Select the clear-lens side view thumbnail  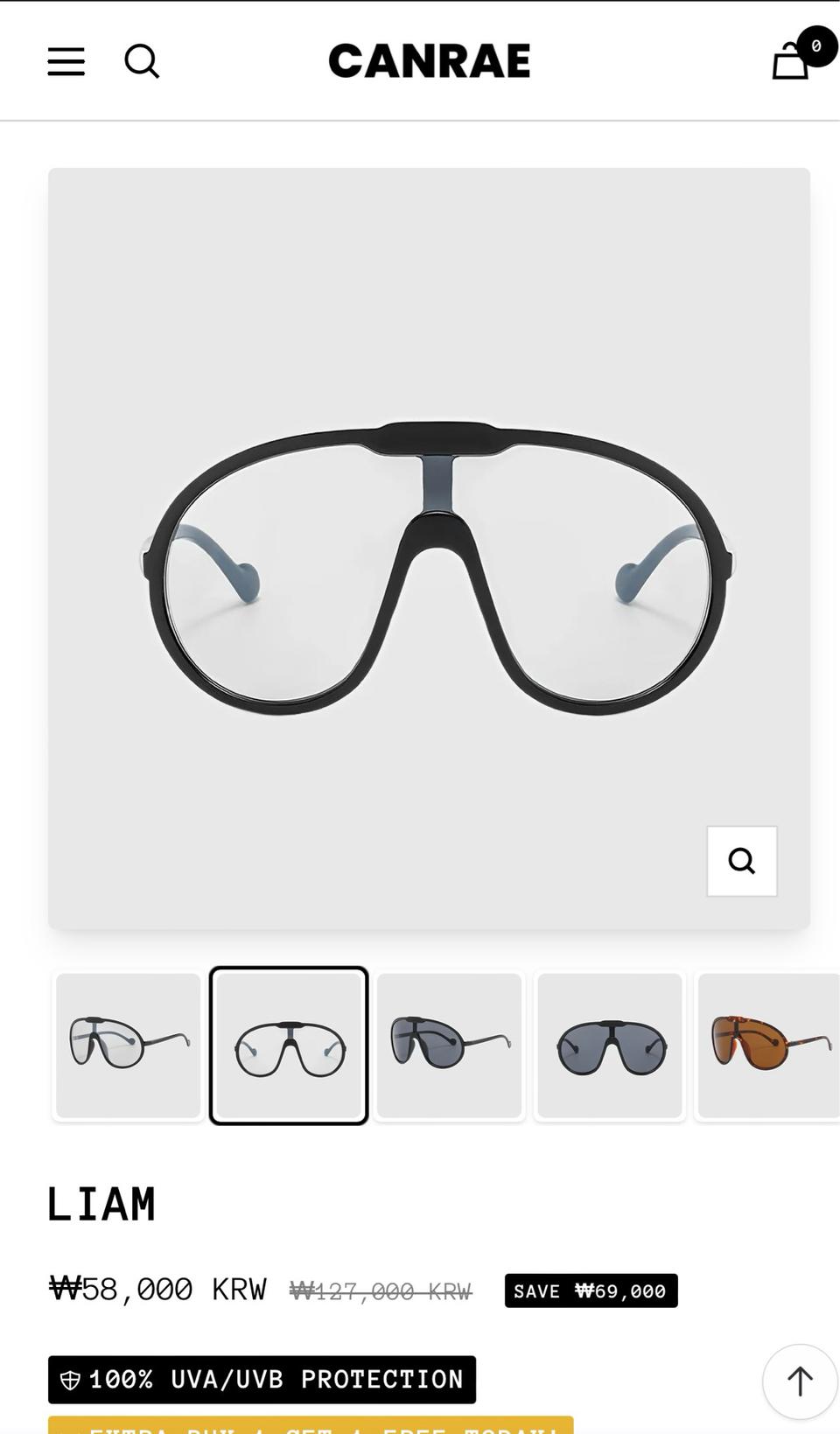click(129, 1046)
